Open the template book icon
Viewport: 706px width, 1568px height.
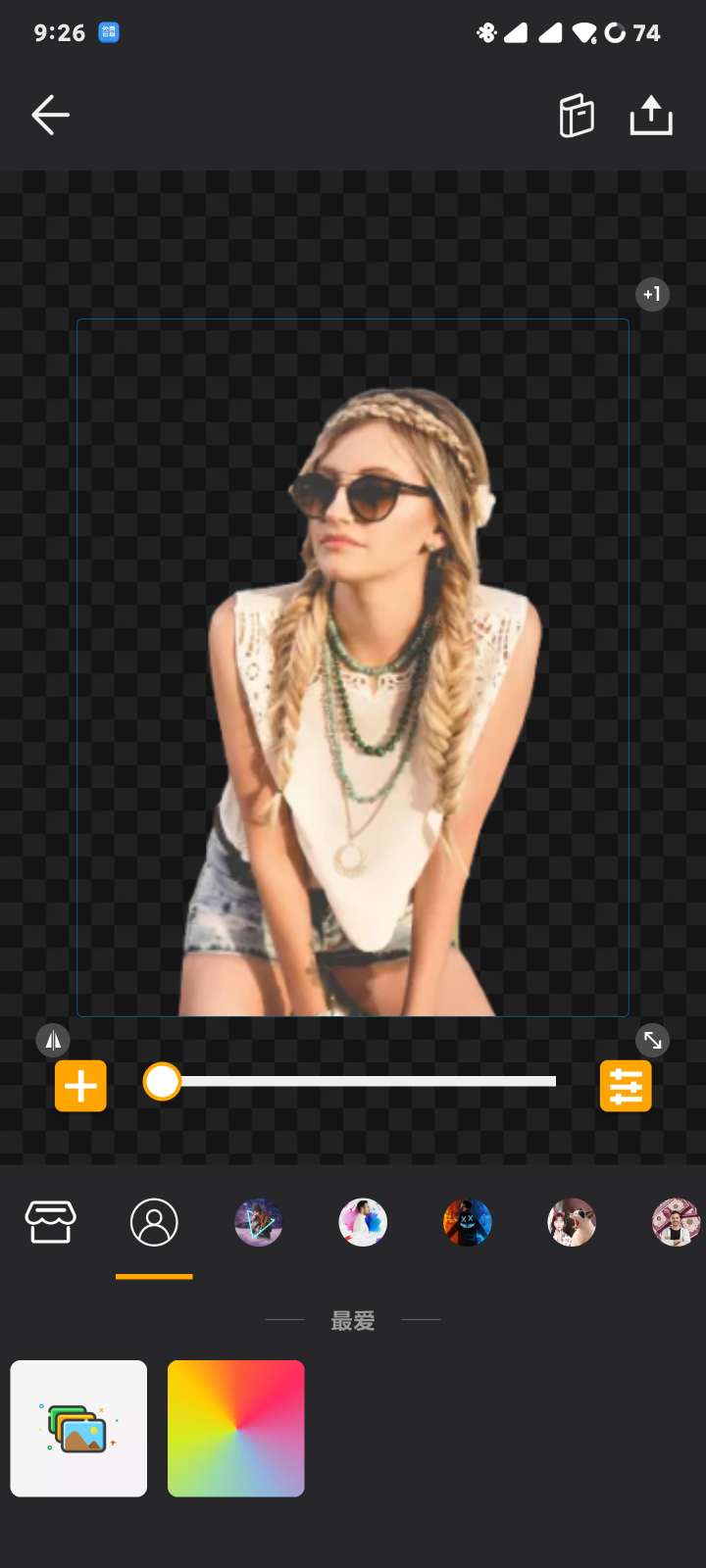tap(577, 116)
